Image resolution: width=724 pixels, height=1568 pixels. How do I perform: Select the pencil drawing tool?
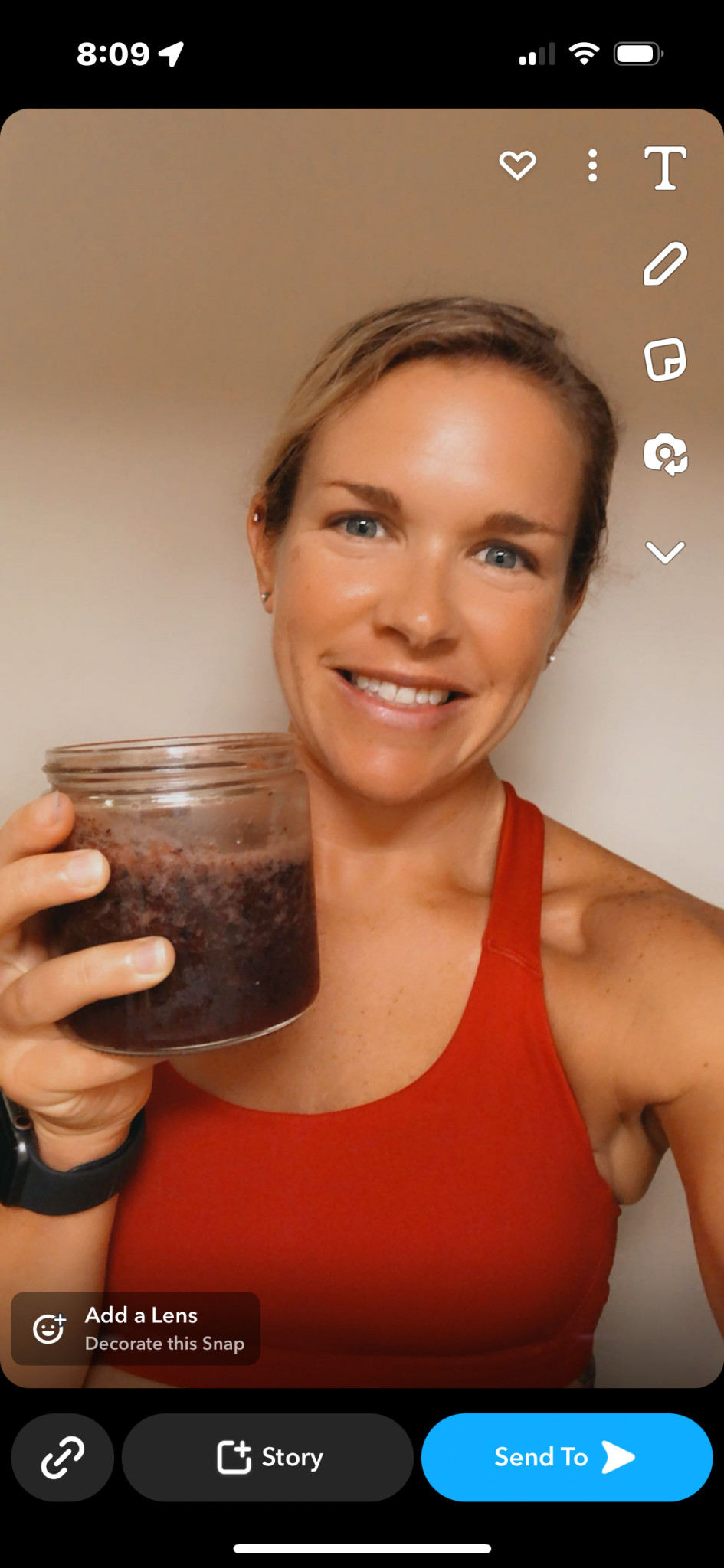tap(664, 264)
